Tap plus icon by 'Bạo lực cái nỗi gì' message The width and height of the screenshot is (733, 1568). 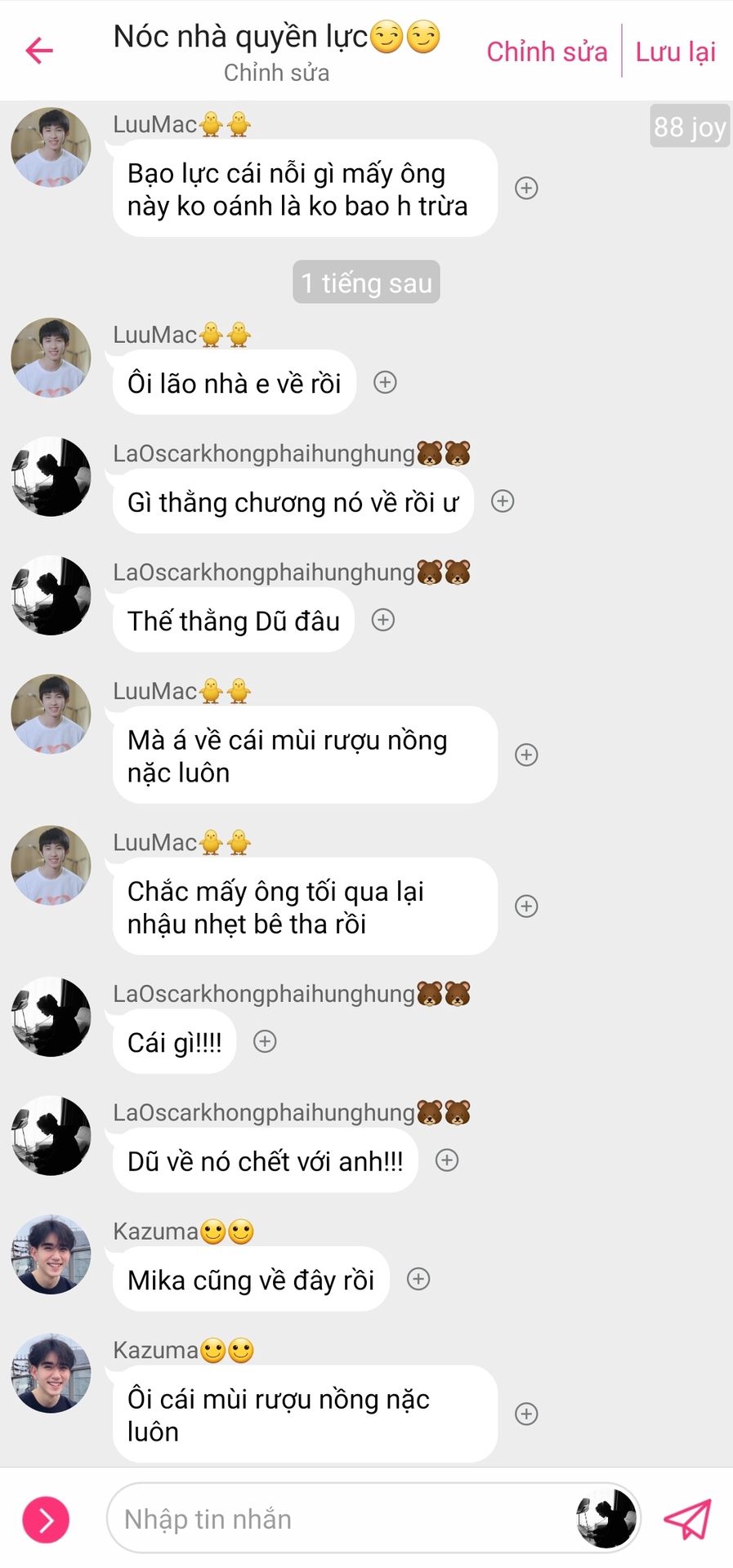tap(526, 189)
